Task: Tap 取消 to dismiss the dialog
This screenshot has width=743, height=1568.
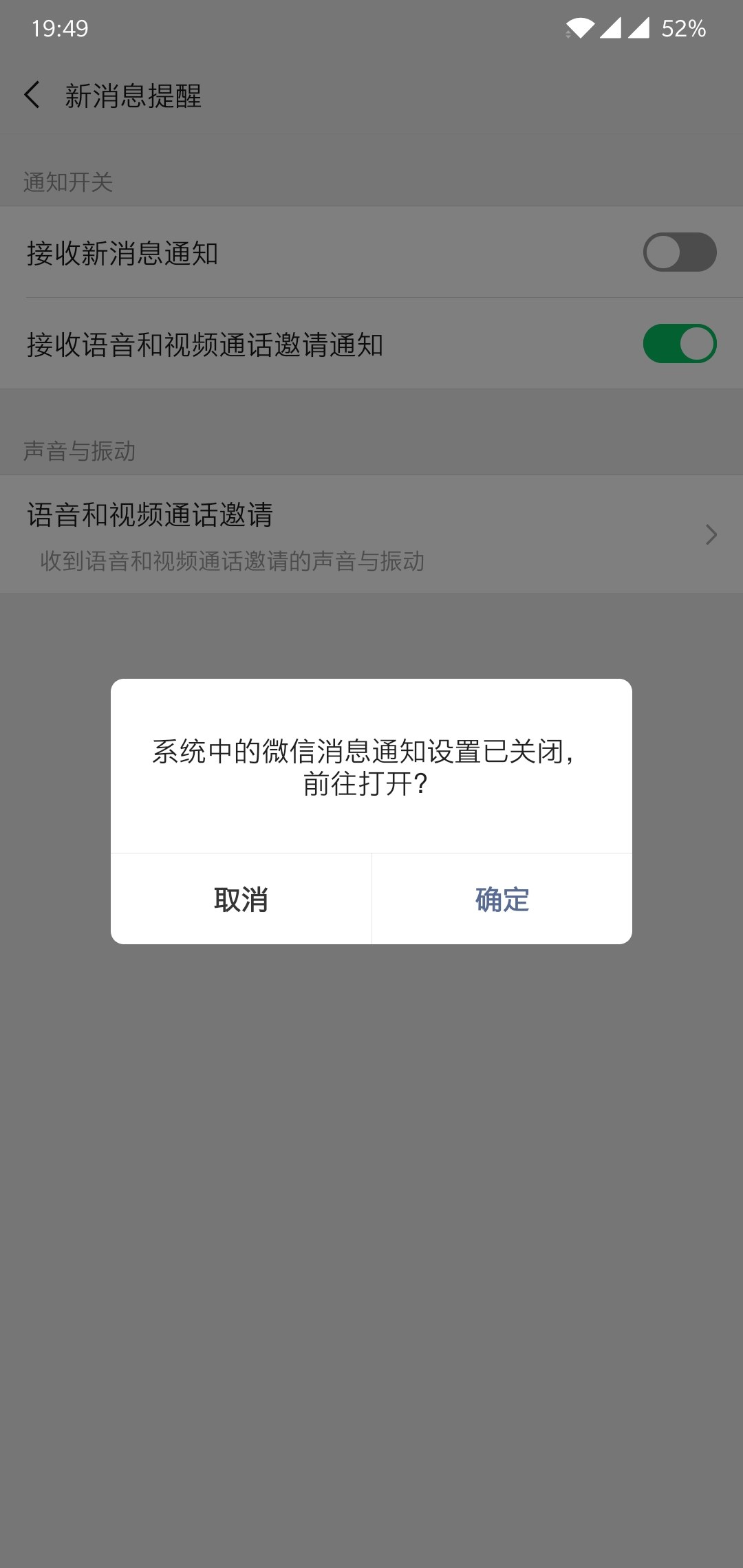Action: click(x=241, y=899)
